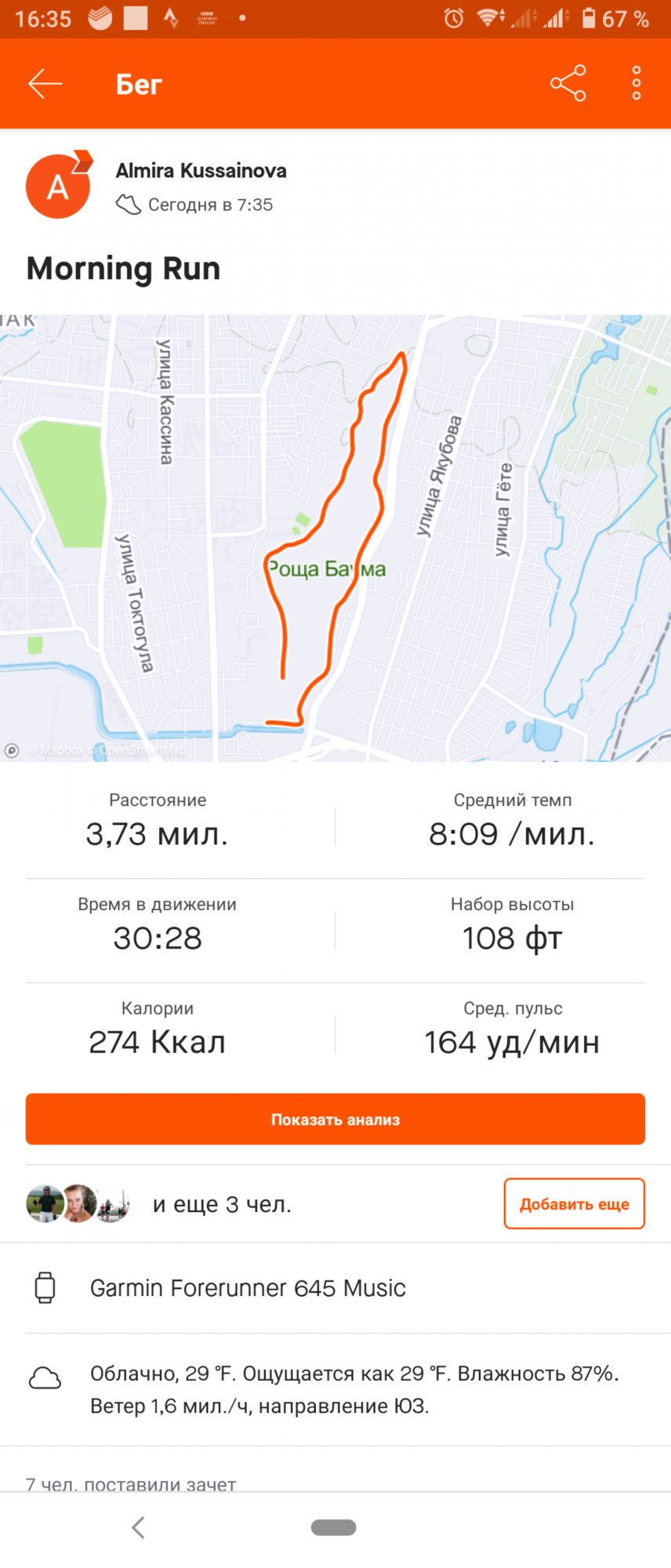671x1568 pixels.
Task: Open the run route map
Action: [x=335, y=538]
